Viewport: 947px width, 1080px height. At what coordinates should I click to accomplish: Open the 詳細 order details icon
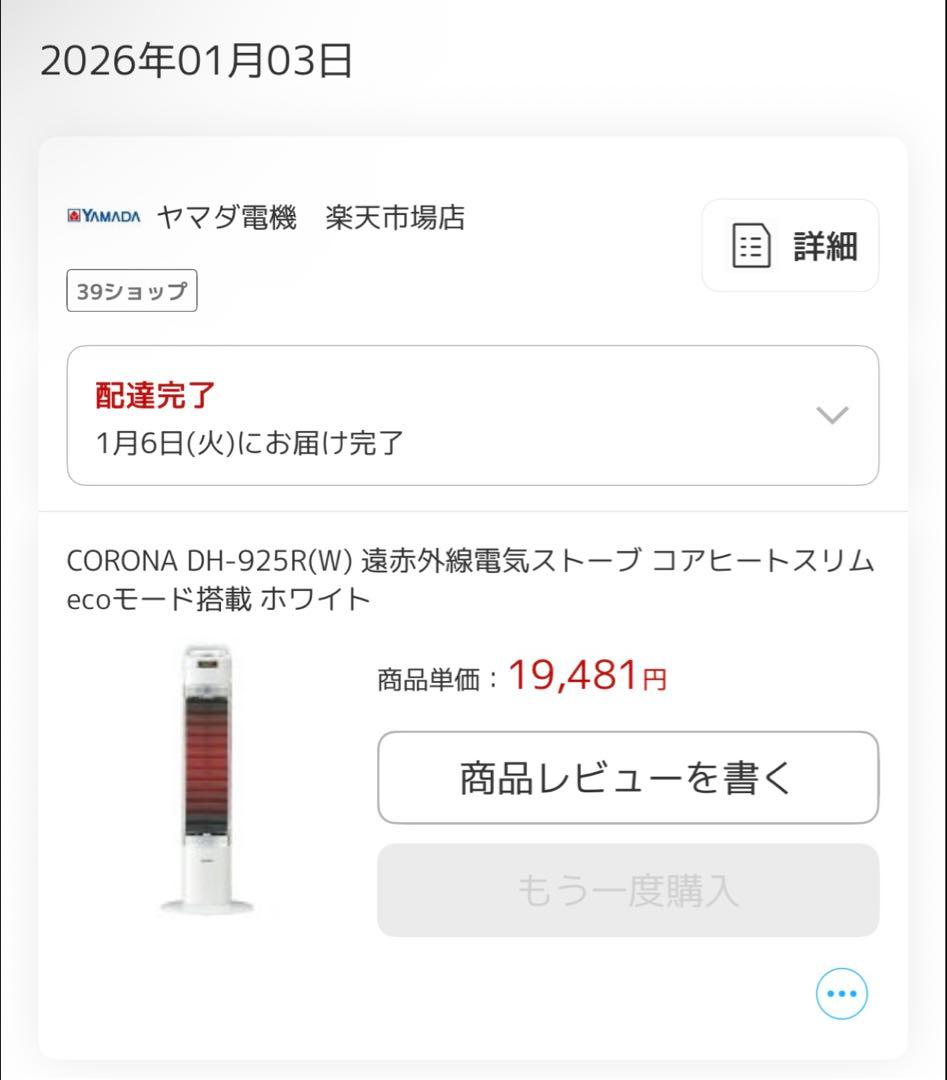coord(789,246)
